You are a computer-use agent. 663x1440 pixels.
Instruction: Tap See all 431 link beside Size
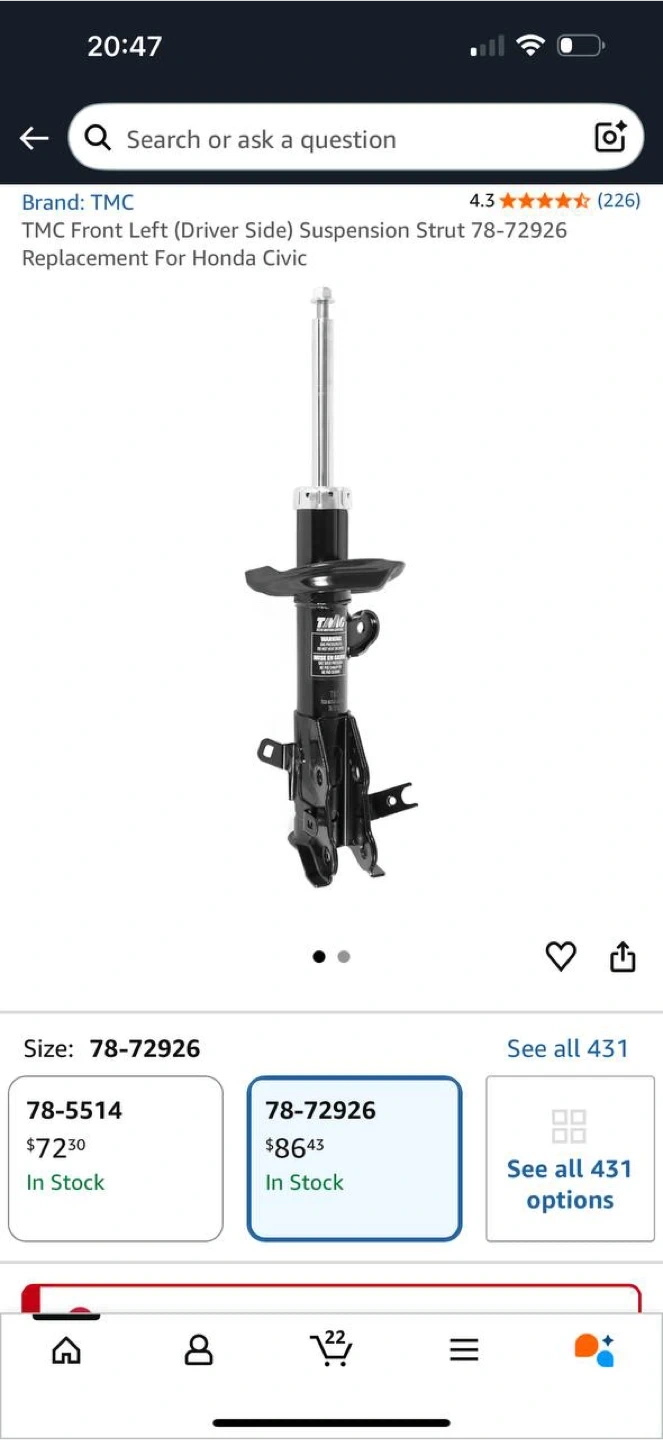[567, 1048]
